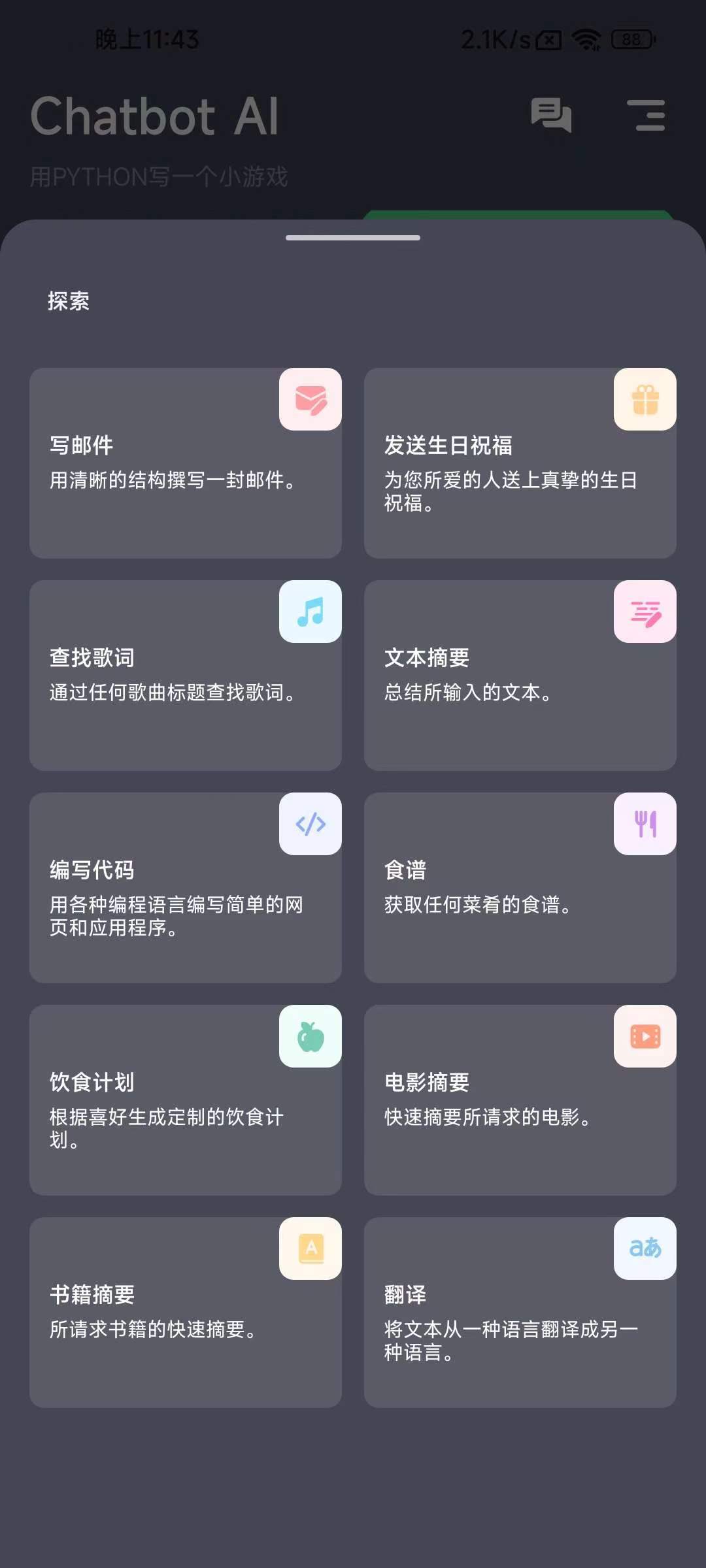Select the 食谱 recipe card
This screenshot has height=1568, width=706.
click(x=520, y=888)
